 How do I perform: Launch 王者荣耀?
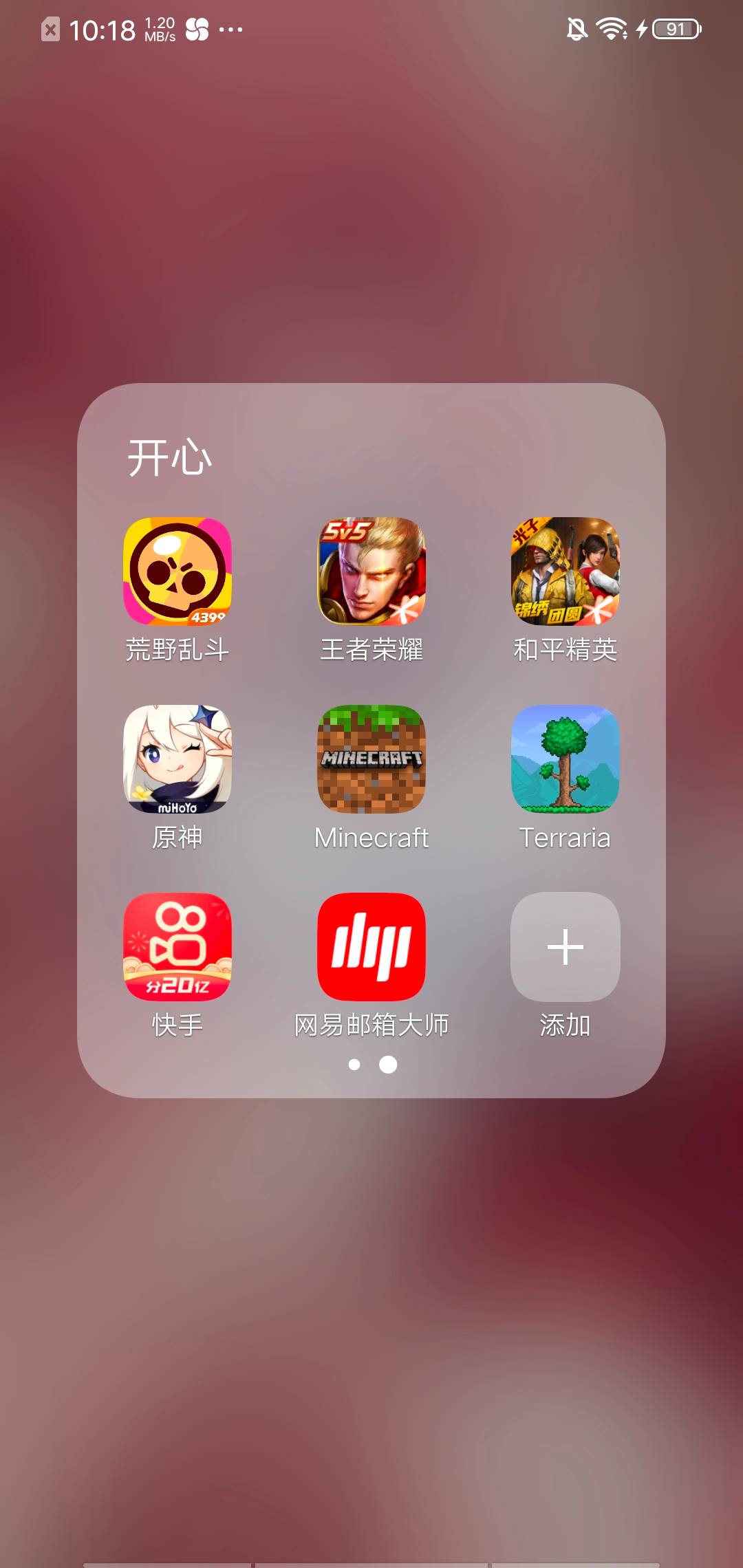tap(371, 571)
